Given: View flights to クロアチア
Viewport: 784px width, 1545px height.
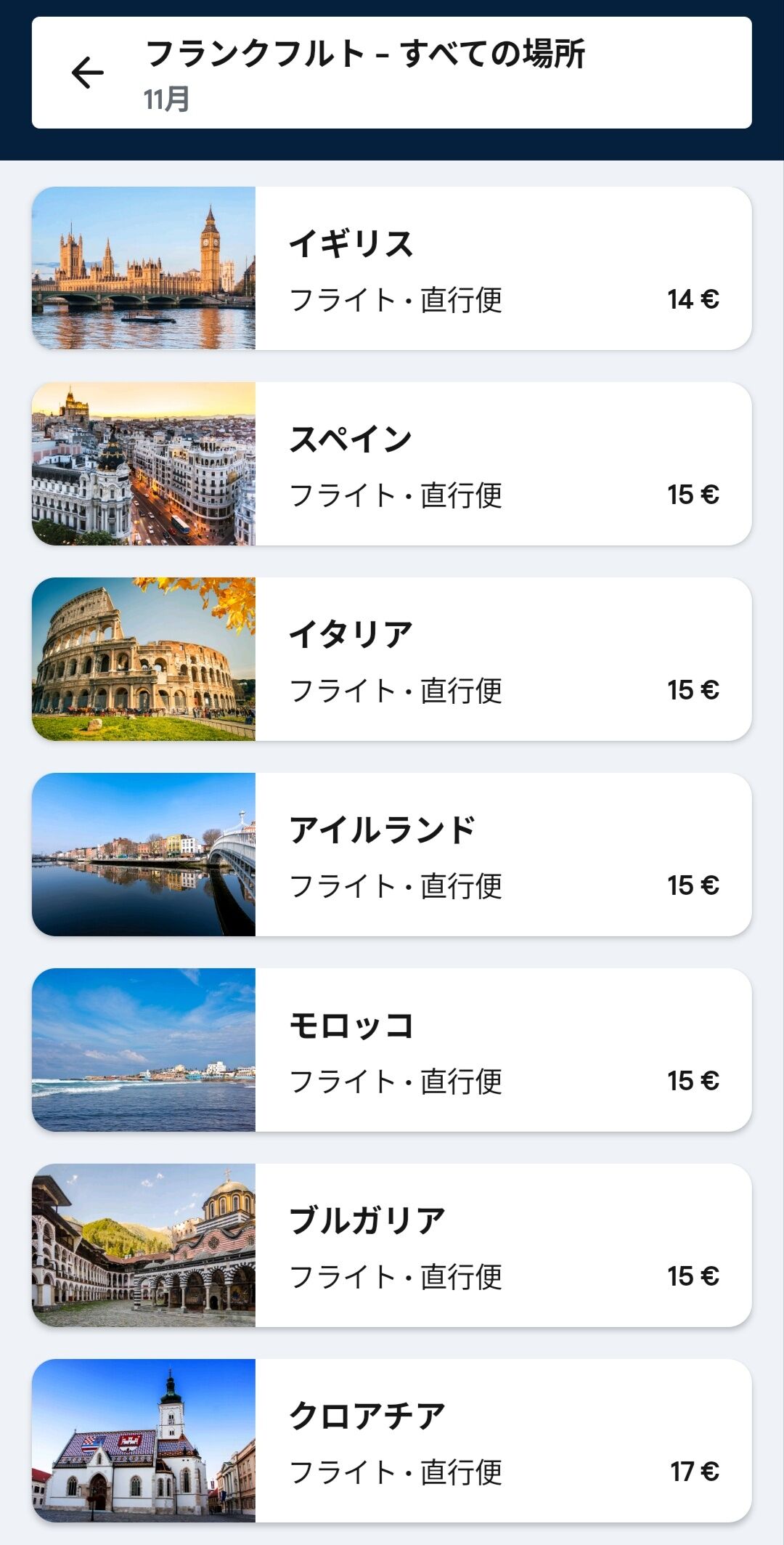Looking at the screenshot, I should point(392,1440).
